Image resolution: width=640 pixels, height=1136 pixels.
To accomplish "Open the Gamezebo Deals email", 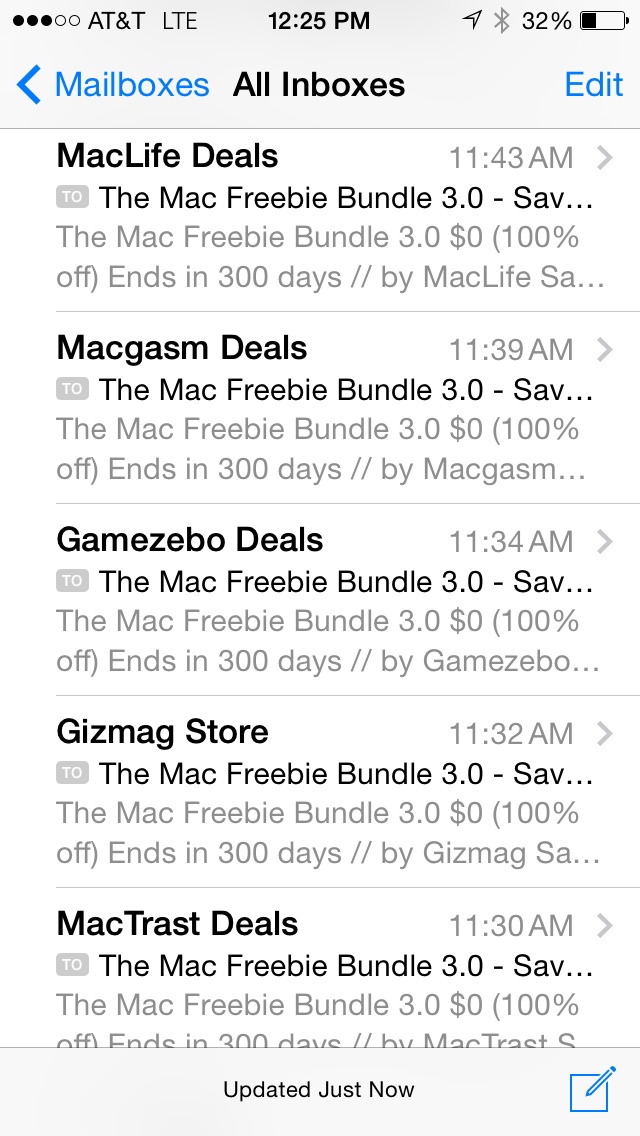I will click(320, 600).
